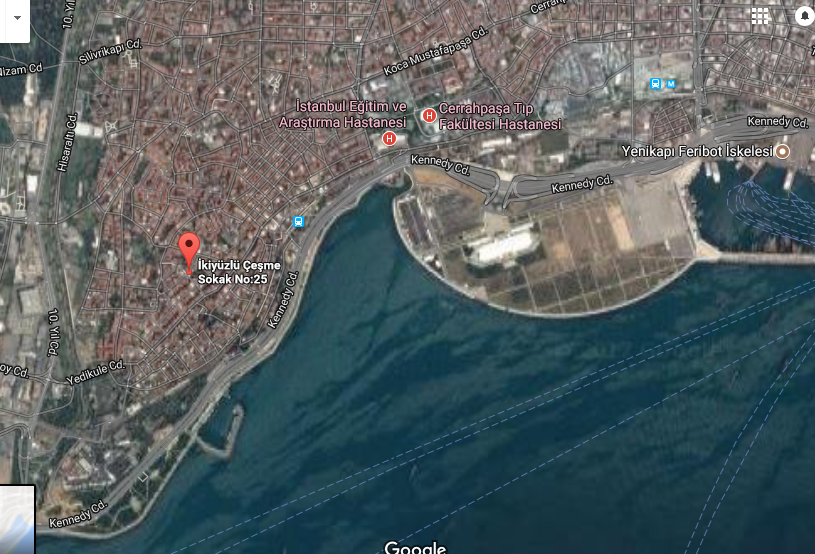Select the İstanbul Eğitim ve Araştırma Hastanesi marker

coord(390,138)
